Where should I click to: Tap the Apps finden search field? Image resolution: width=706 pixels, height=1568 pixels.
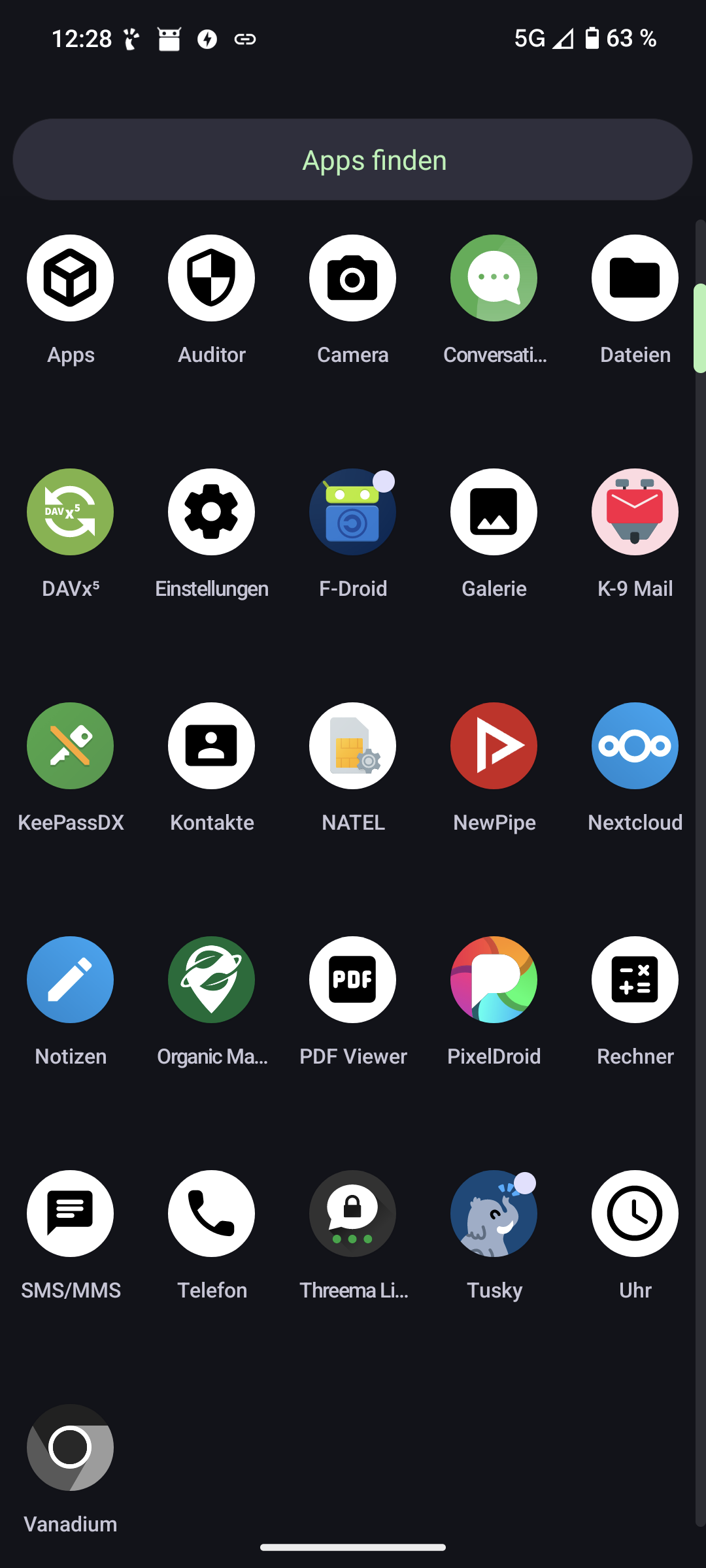[353, 160]
